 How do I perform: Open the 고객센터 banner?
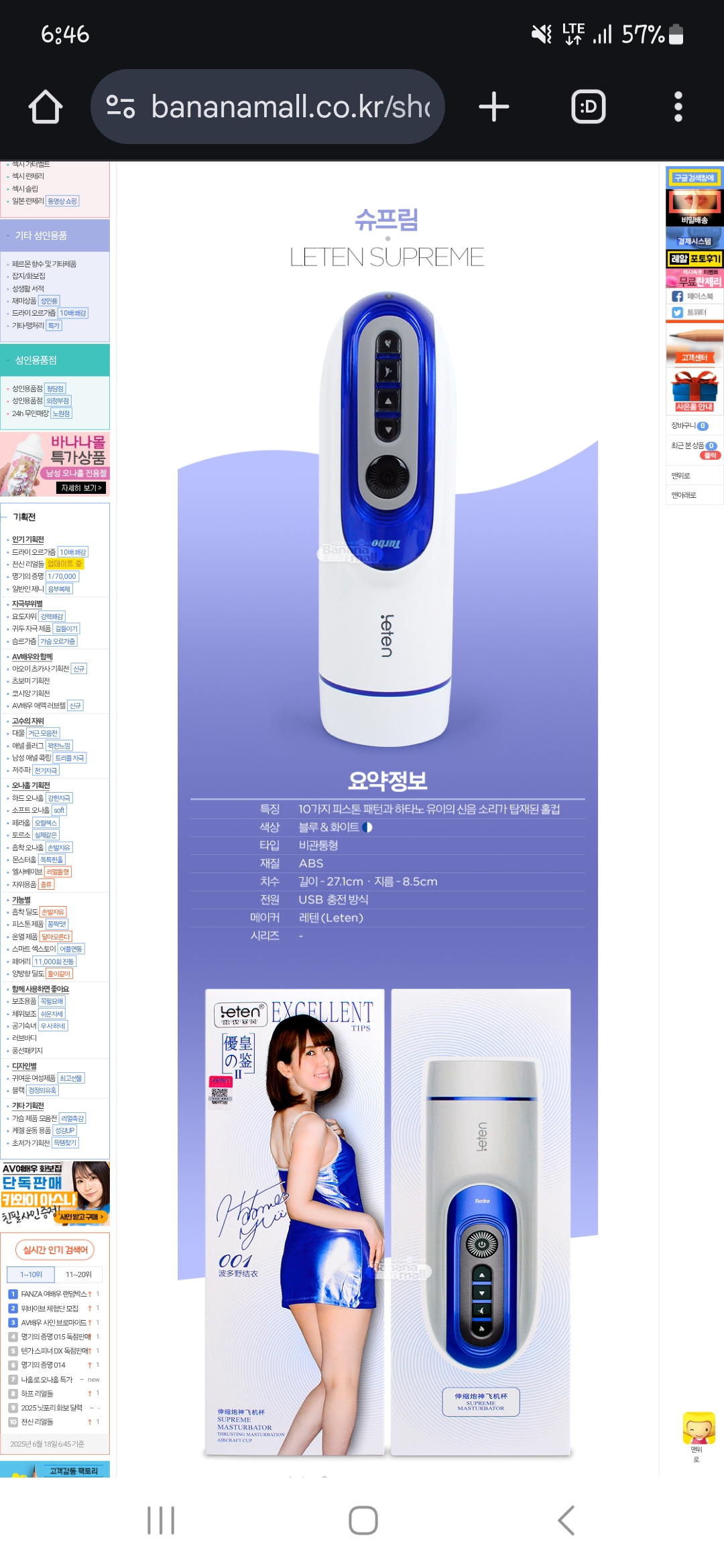[x=694, y=346]
